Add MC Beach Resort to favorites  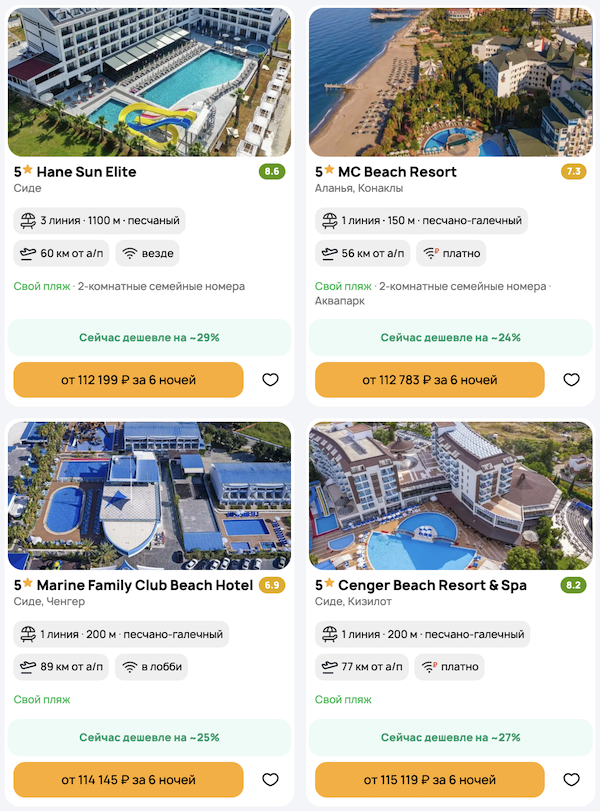pos(571,380)
